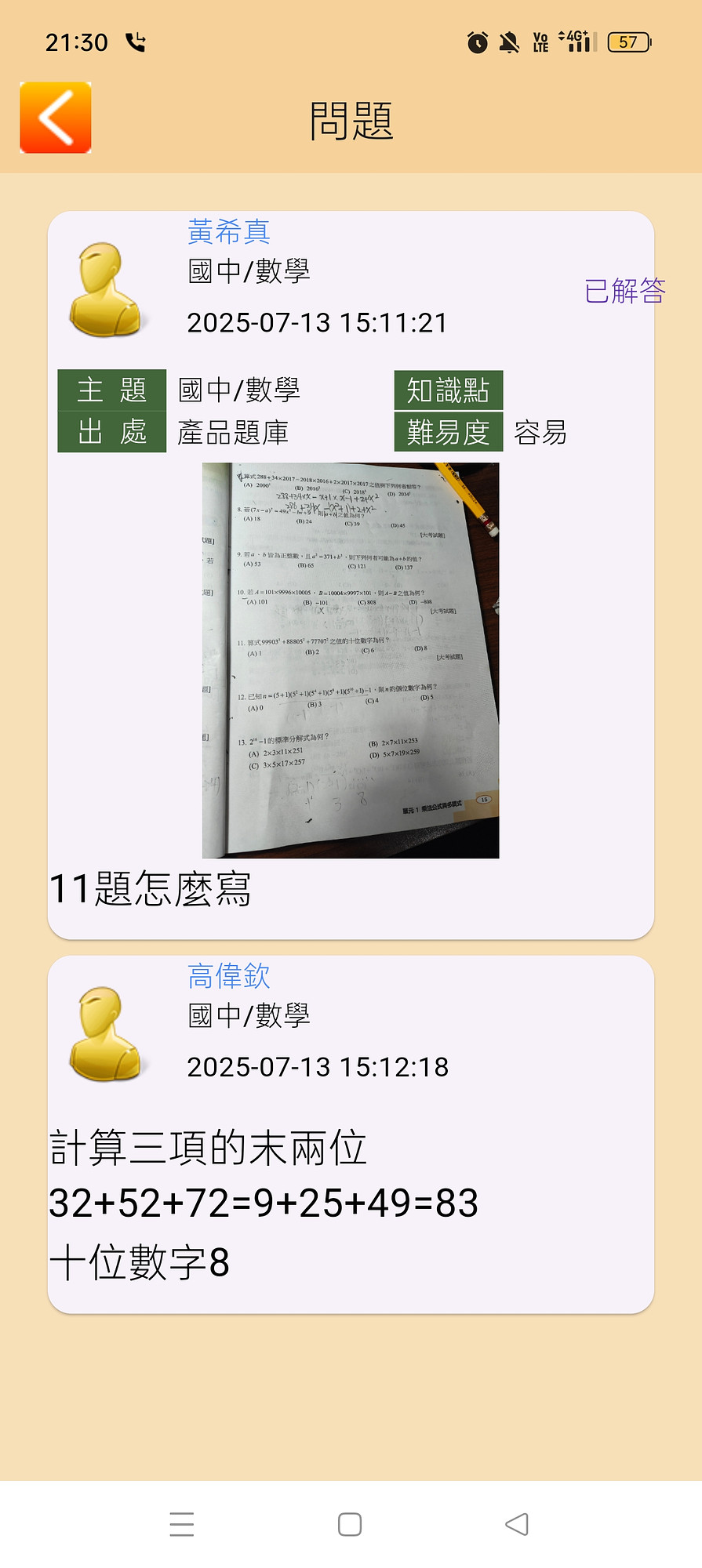Viewport: 702px width, 1568px height.
Task: Open 黃希真's profile name link
Action: (229, 232)
